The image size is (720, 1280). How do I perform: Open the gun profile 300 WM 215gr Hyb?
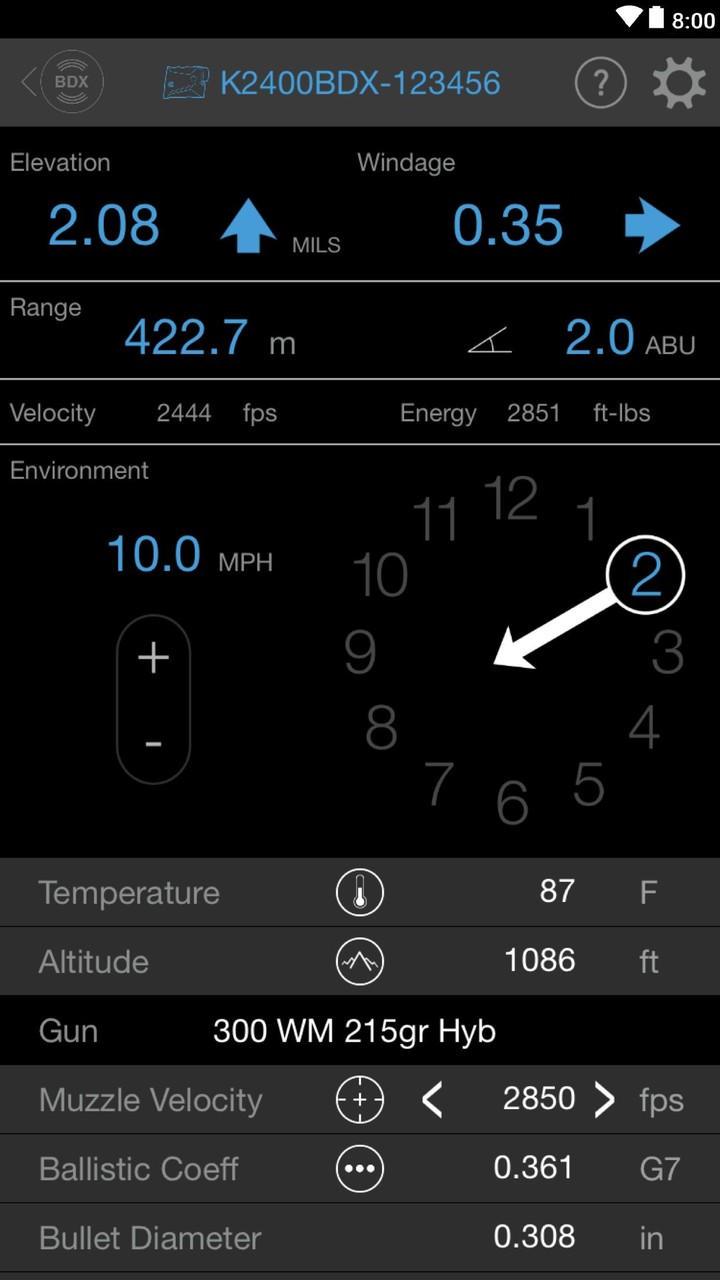pos(354,1030)
